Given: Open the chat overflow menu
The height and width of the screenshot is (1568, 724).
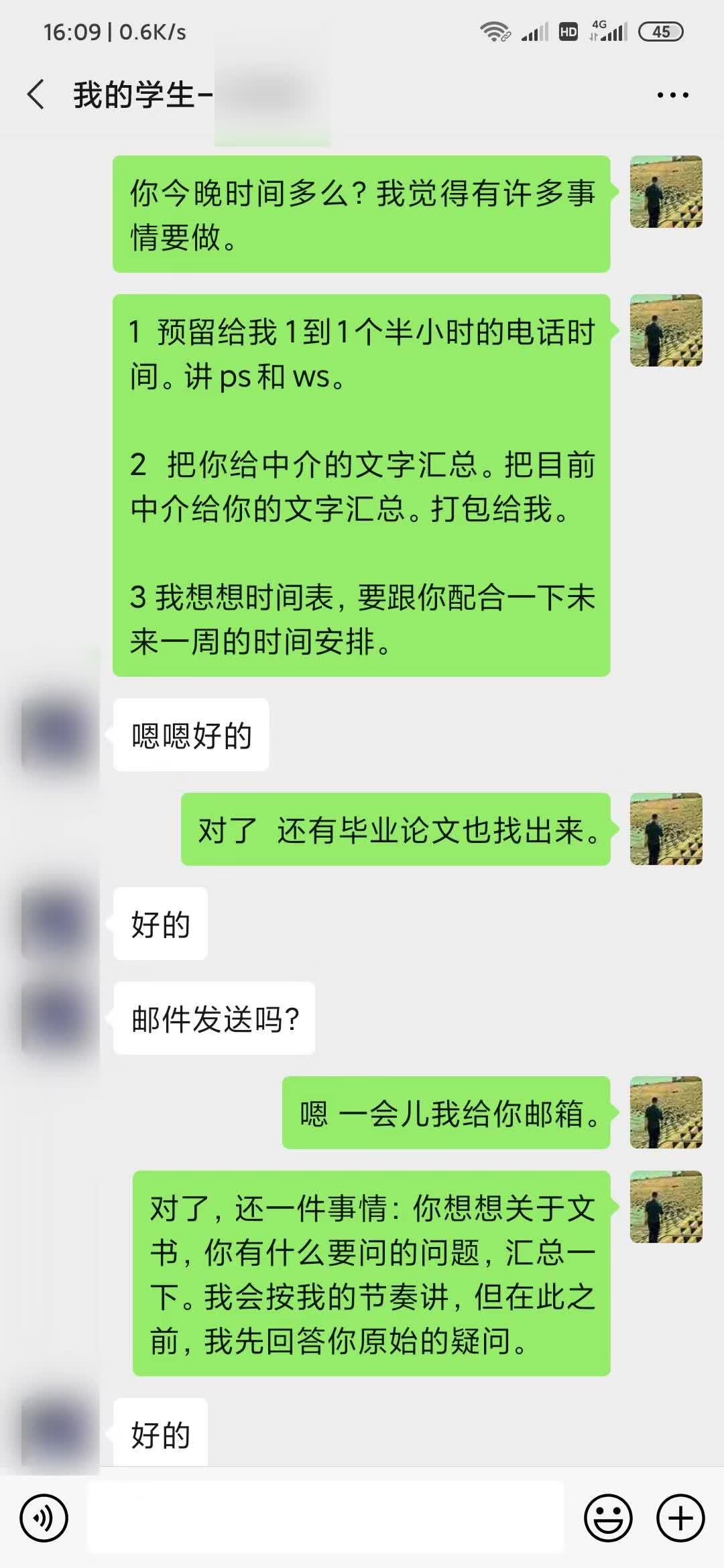Looking at the screenshot, I should (x=672, y=95).
